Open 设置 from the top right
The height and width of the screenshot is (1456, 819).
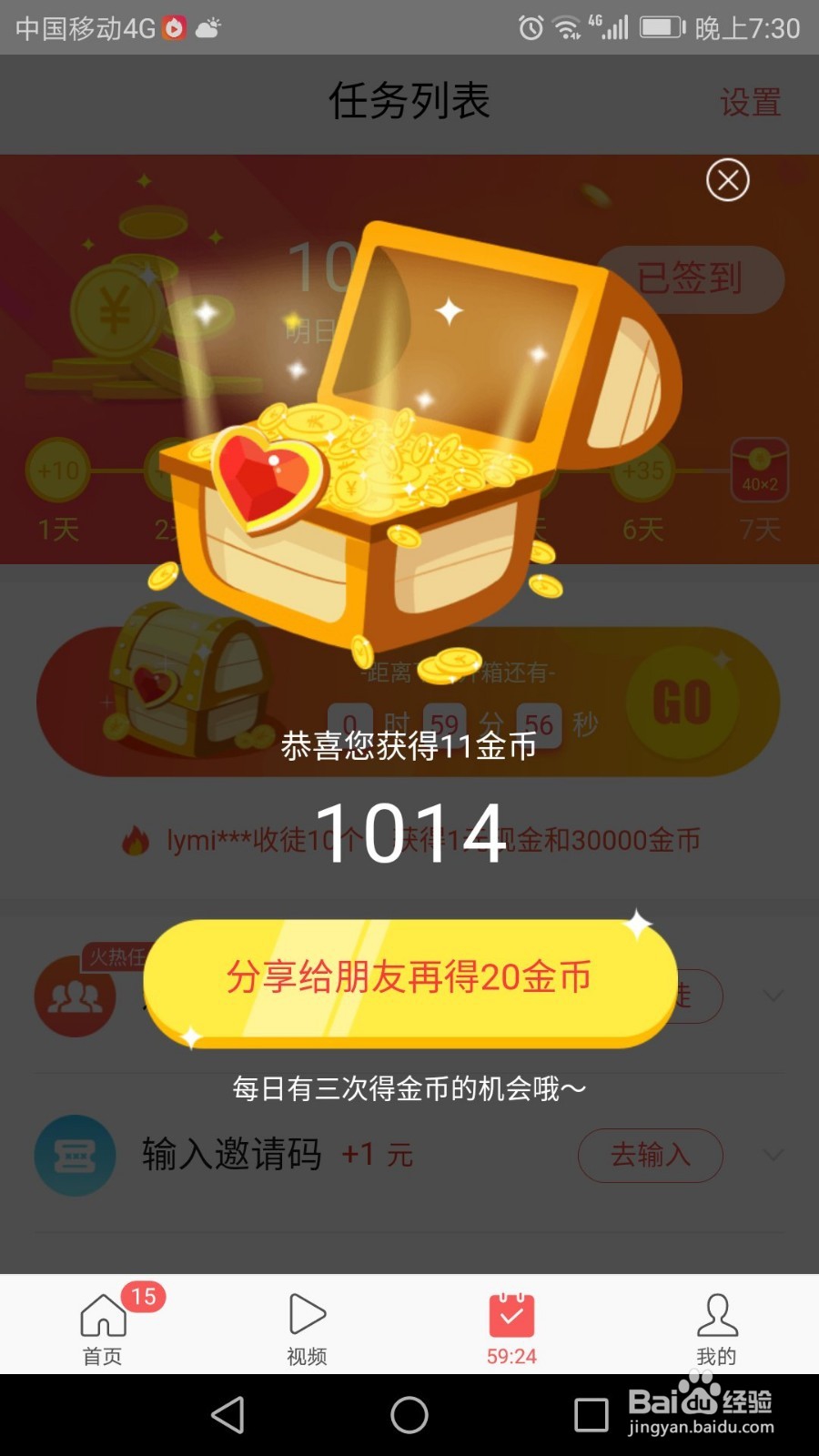point(748,103)
